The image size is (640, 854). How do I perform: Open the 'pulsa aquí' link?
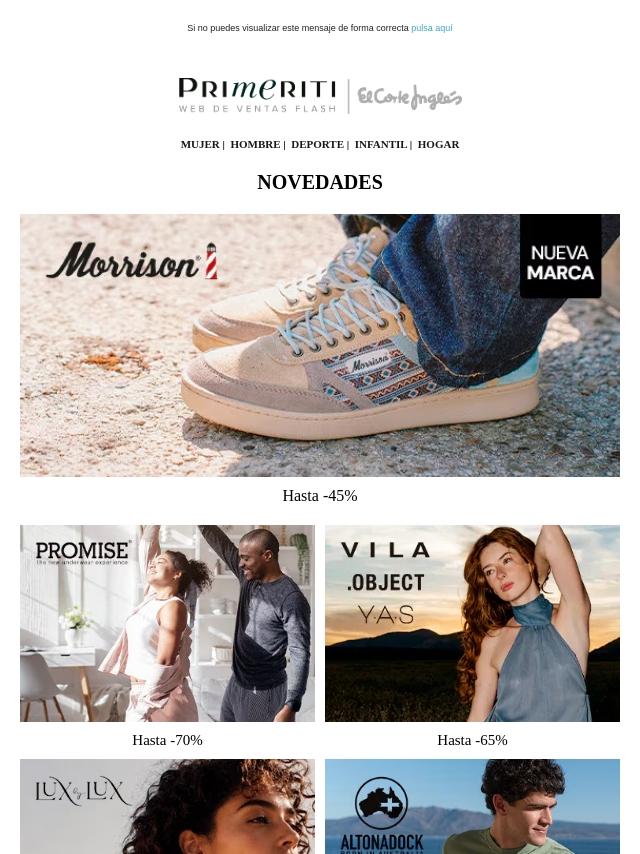pos(431,28)
